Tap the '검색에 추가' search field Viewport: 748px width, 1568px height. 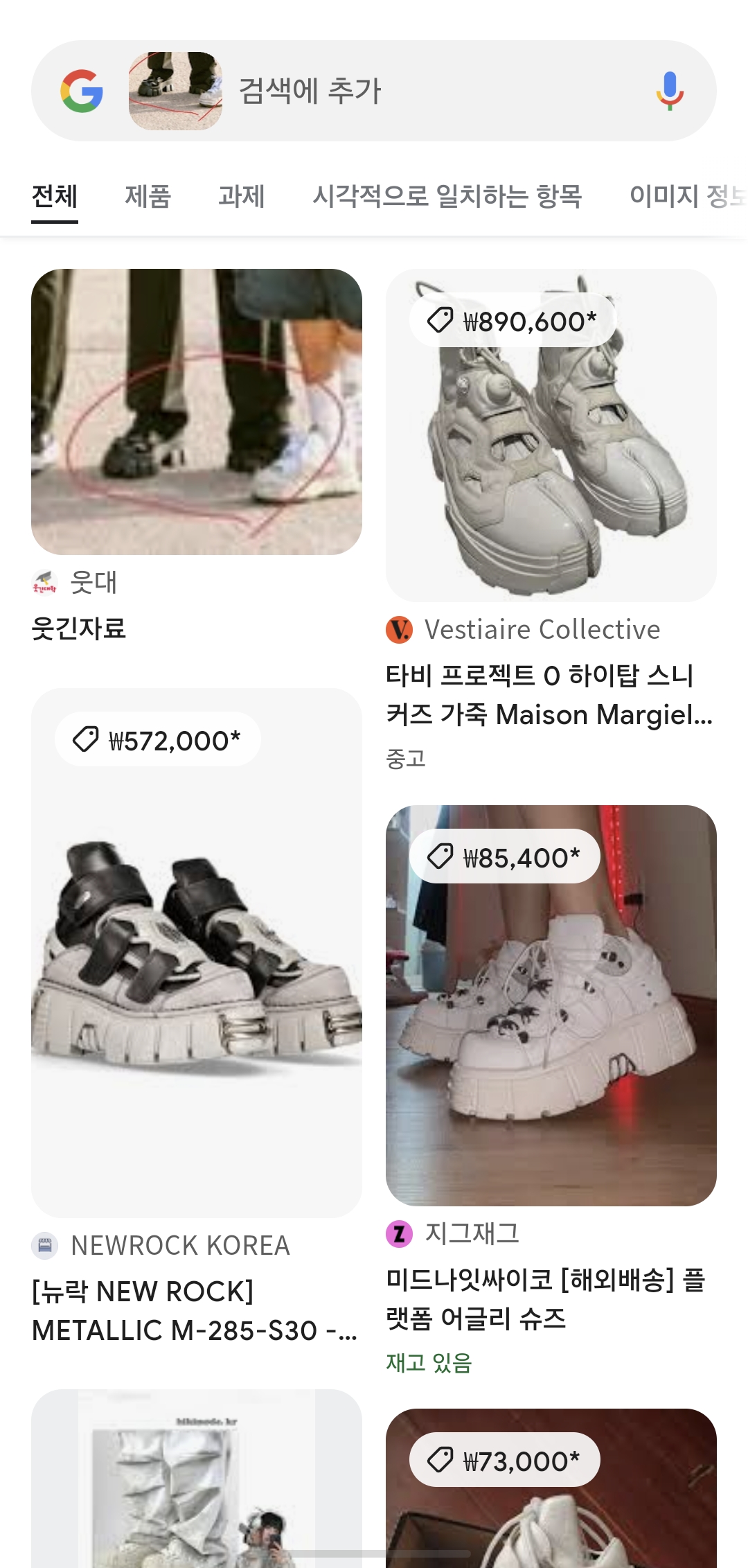[416, 91]
